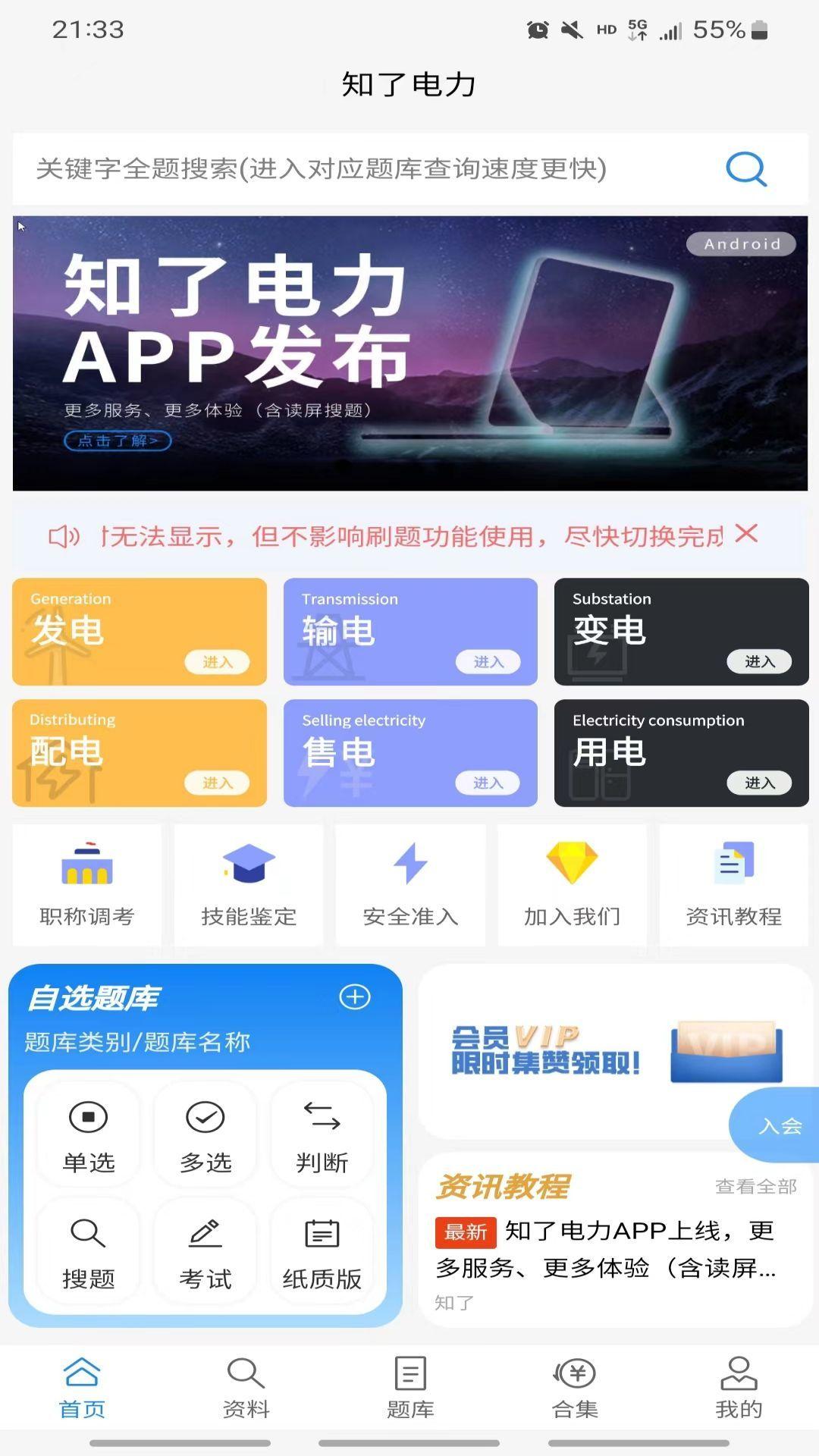This screenshot has width=819, height=1456.
Task: Tap 进入 on the 用电 card
Action: point(759,783)
